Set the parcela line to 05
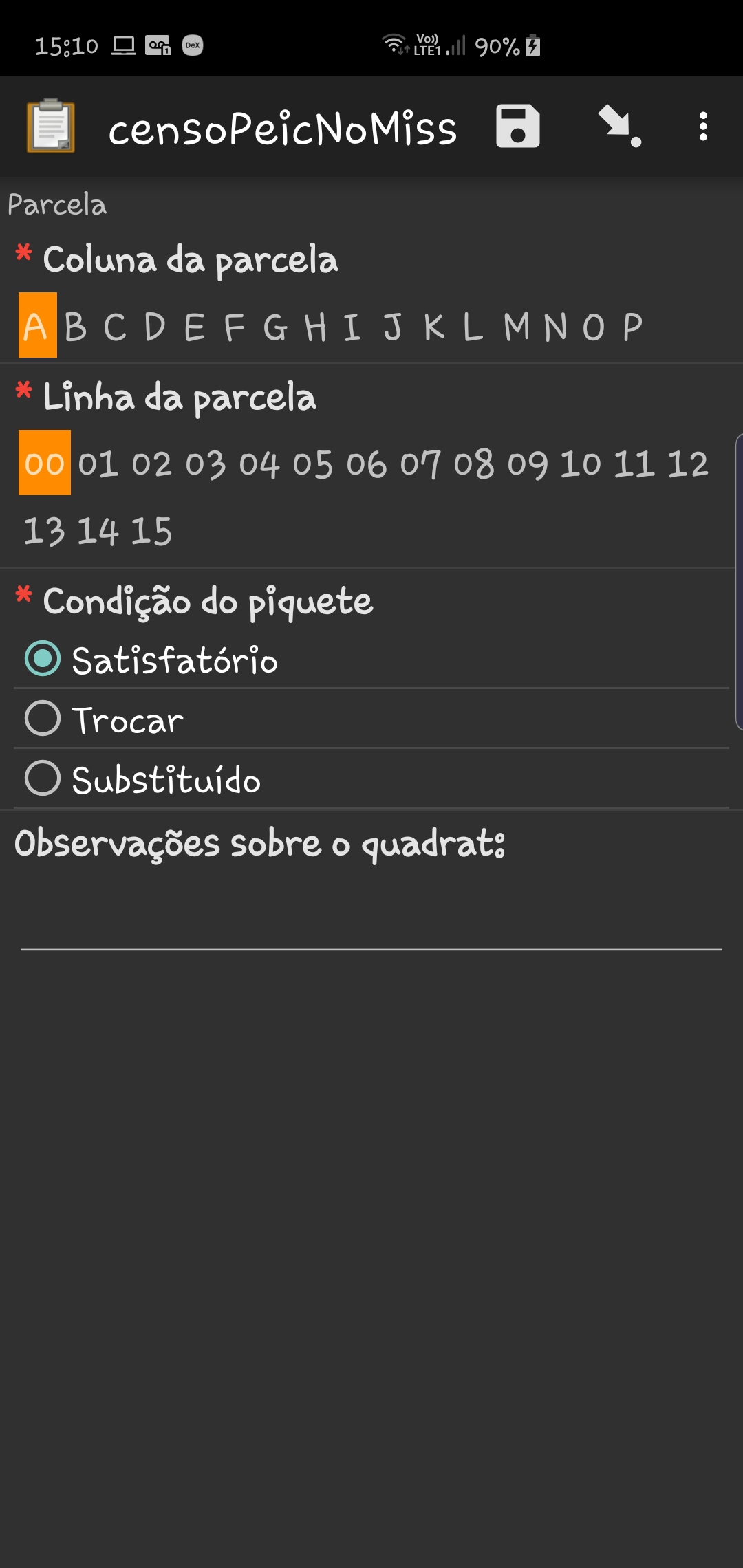This screenshot has height=1568, width=743. click(x=312, y=464)
